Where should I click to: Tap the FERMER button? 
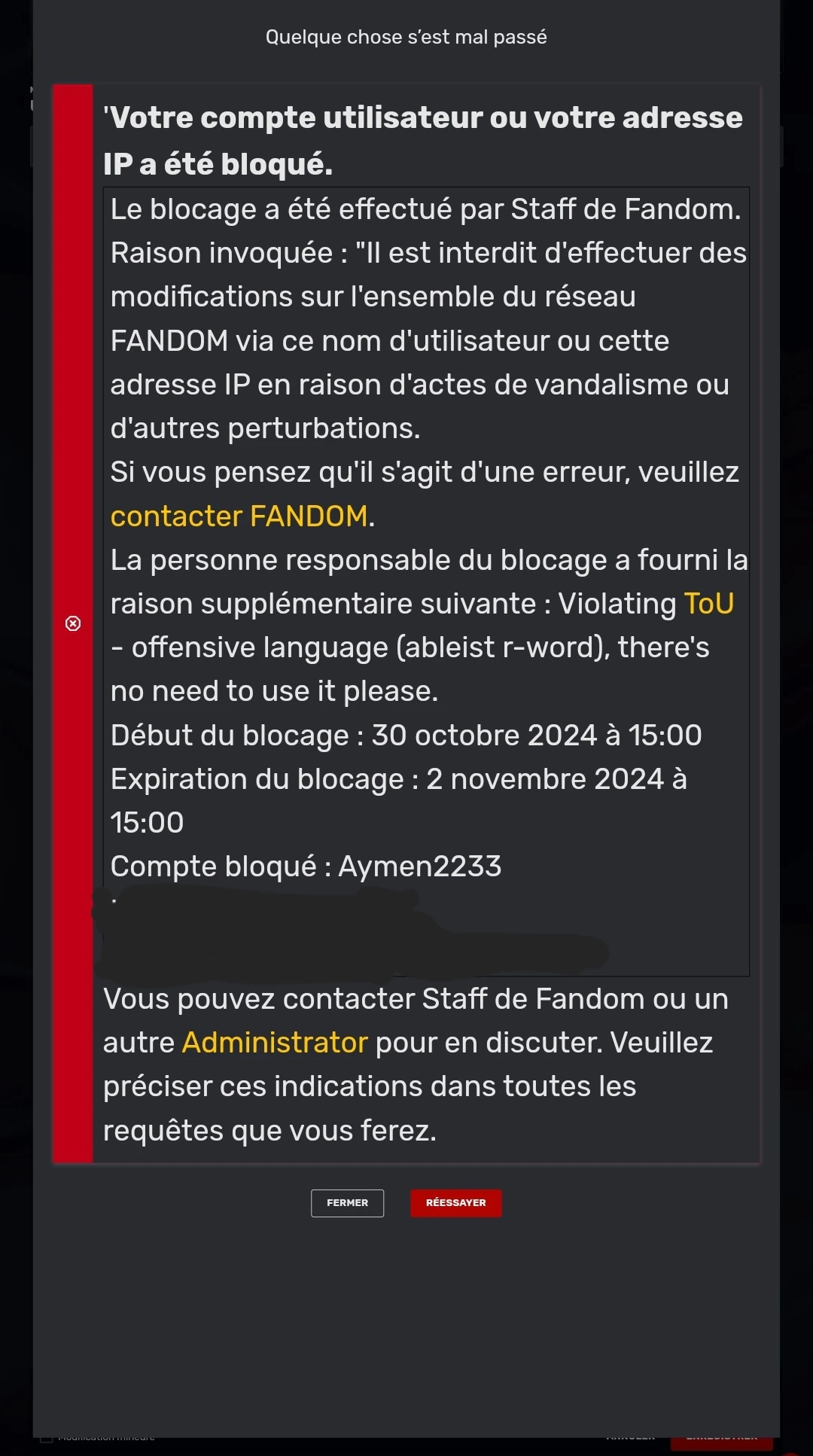[x=347, y=1203]
